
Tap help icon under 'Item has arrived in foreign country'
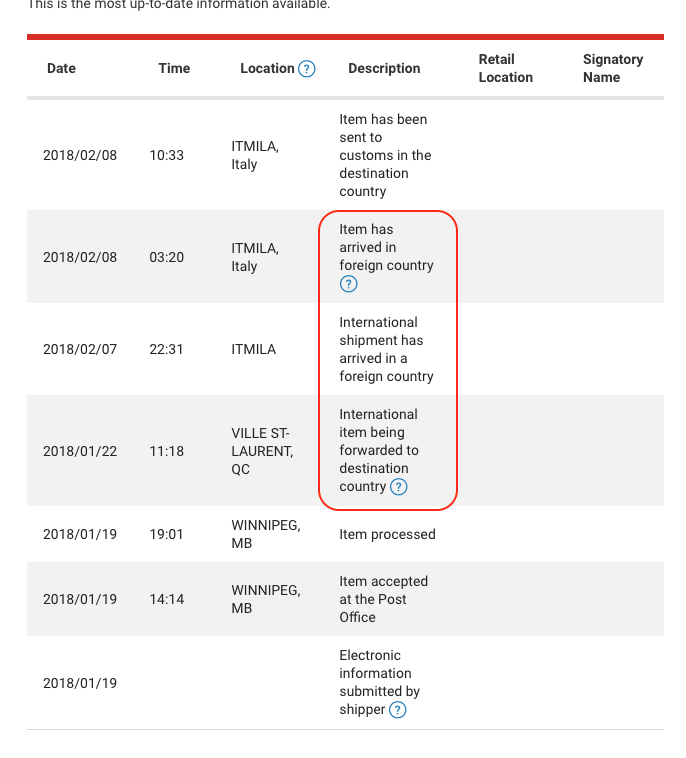pyautogui.click(x=348, y=284)
